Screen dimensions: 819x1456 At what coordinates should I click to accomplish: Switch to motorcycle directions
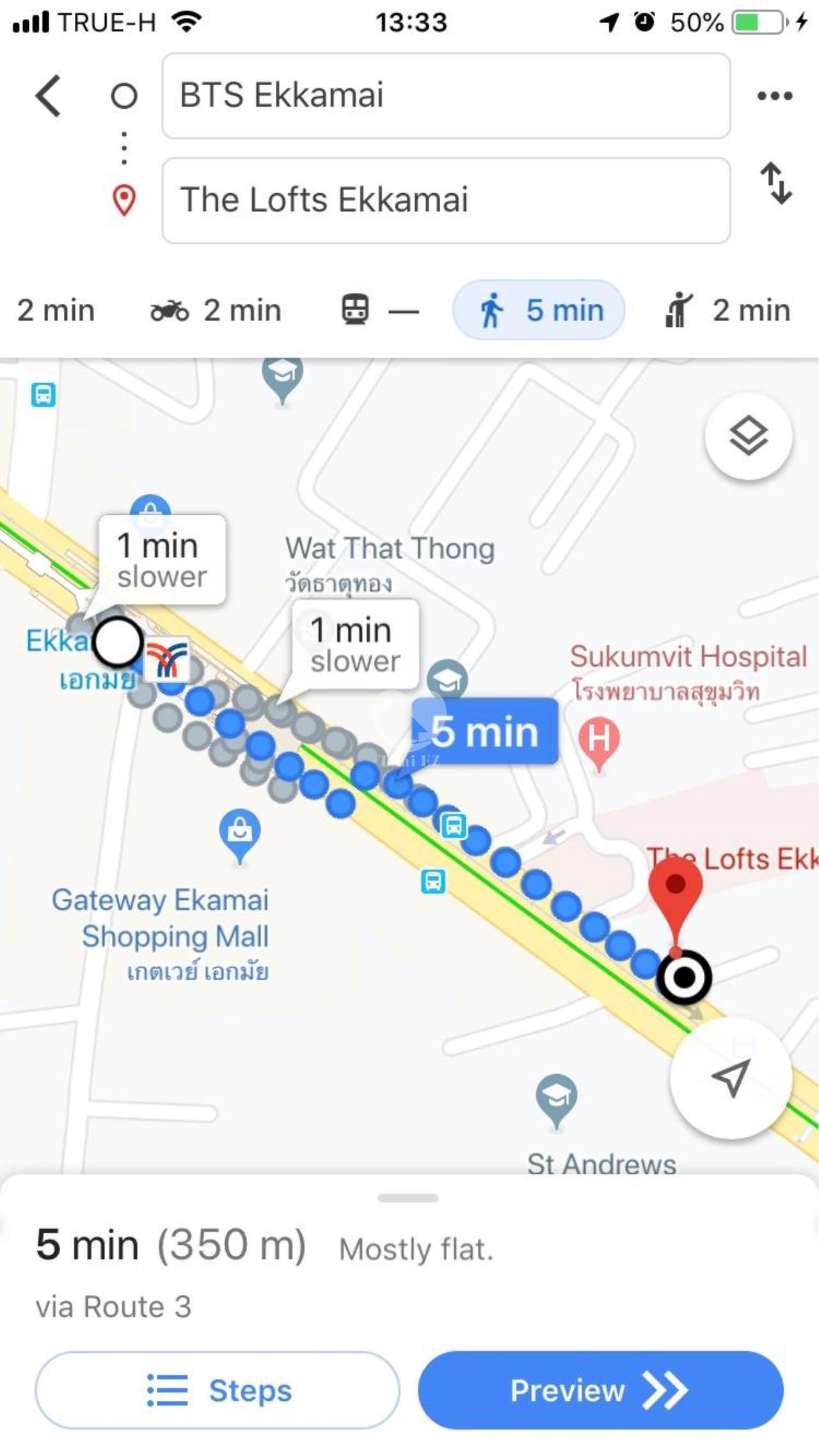pos(216,311)
